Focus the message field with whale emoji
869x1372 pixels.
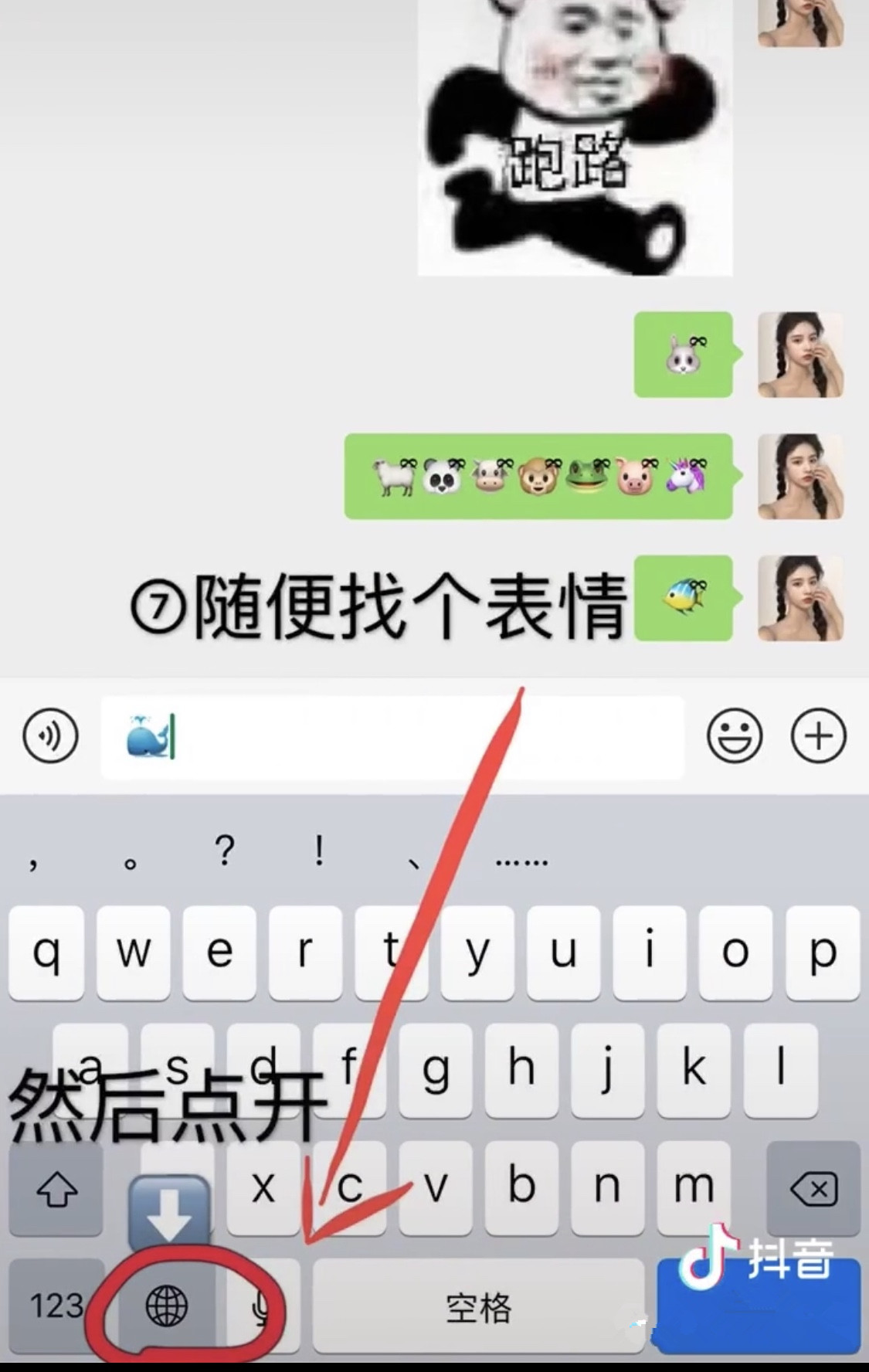tap(392, 737)
